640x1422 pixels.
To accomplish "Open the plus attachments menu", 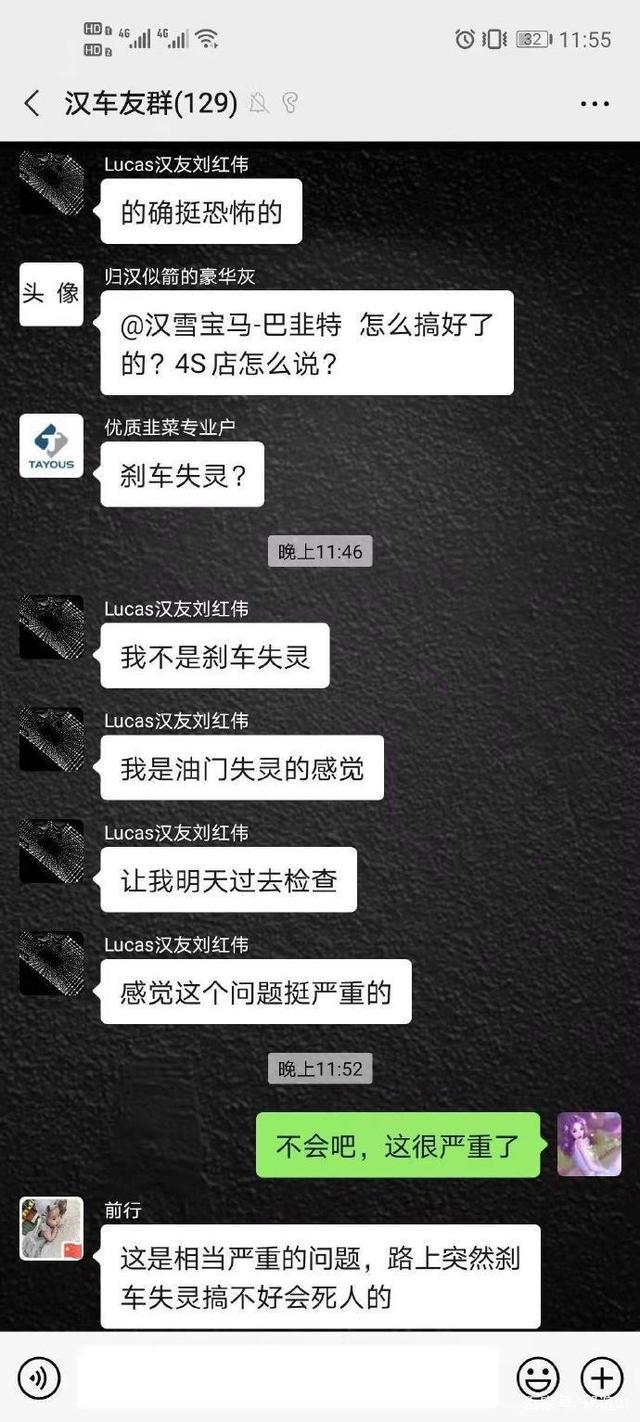I will point(602,1378).
